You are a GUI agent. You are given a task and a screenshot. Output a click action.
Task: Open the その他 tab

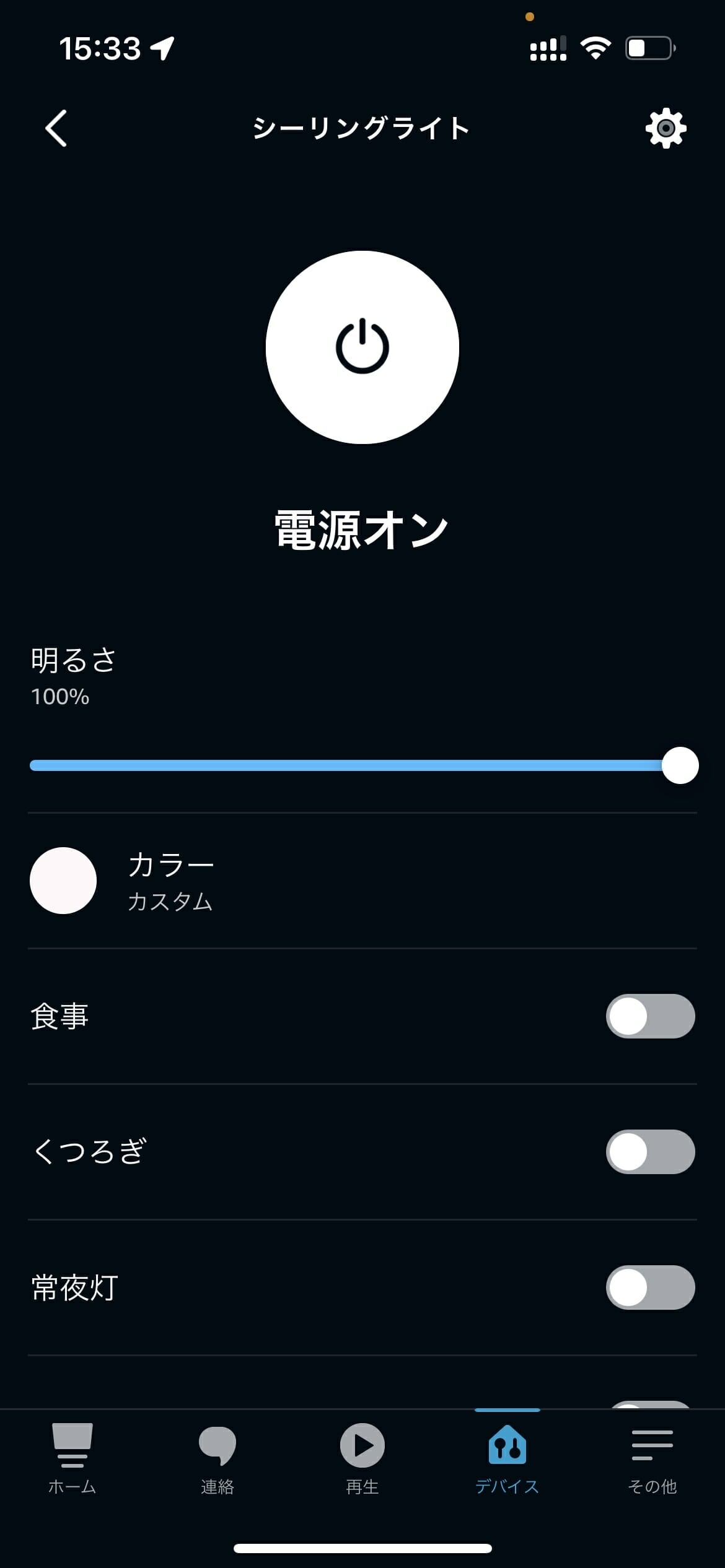[x=652, y=1459]
